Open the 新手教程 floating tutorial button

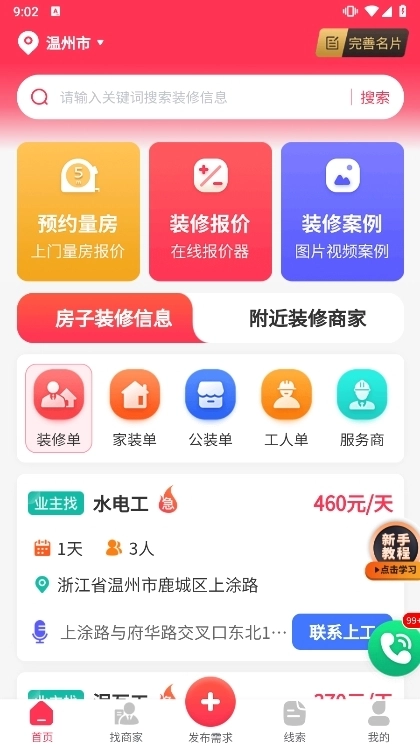(x=393, y=550)
